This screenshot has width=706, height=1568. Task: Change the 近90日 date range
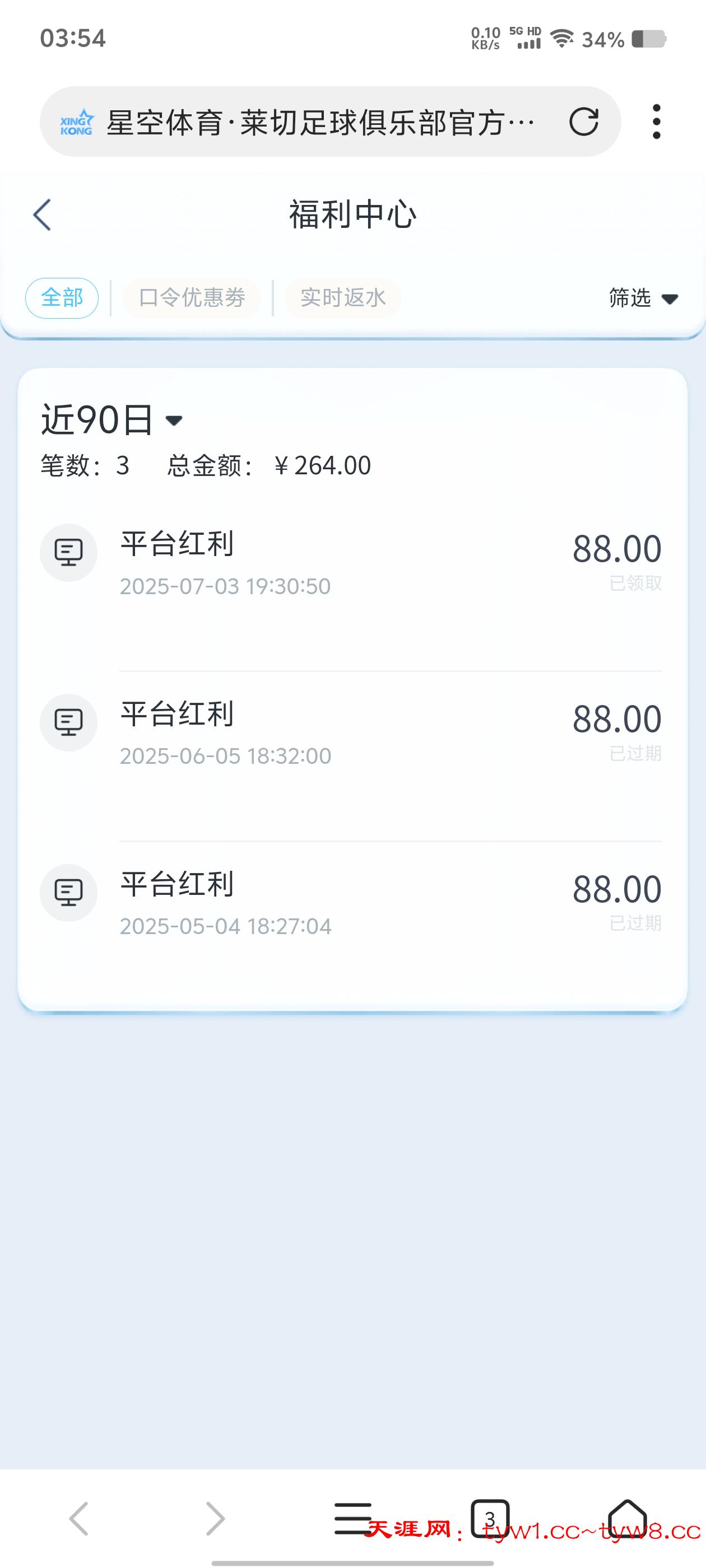(x=113, y=420)
